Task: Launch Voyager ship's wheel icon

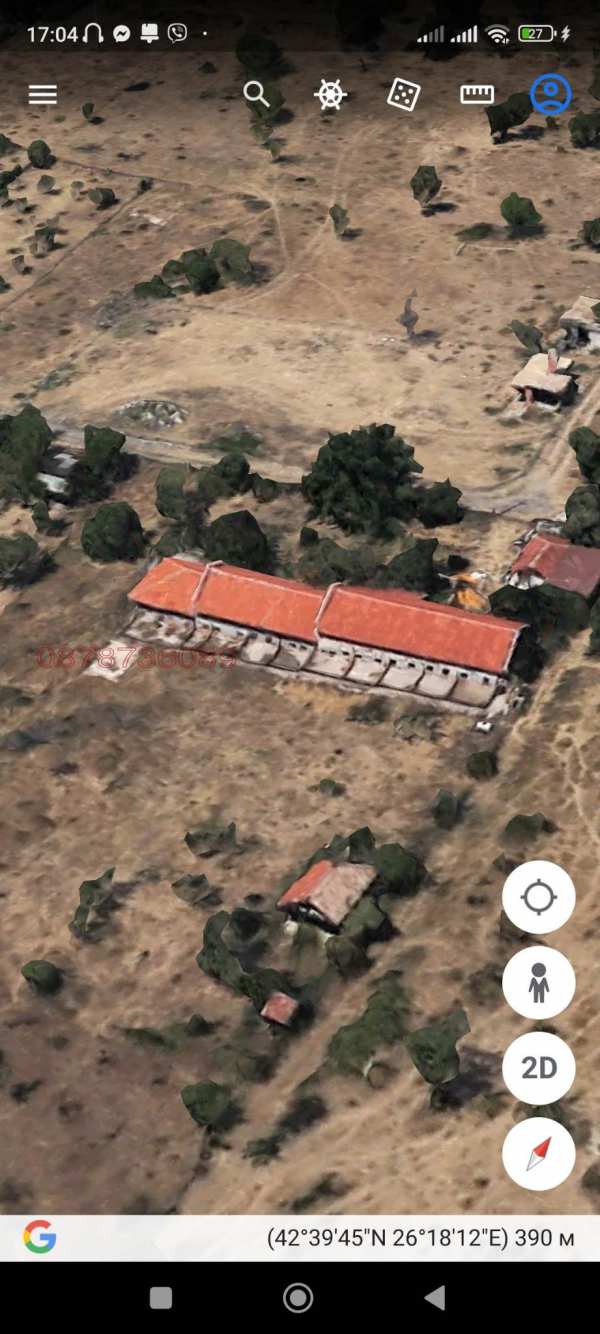Action: point(330,95)
